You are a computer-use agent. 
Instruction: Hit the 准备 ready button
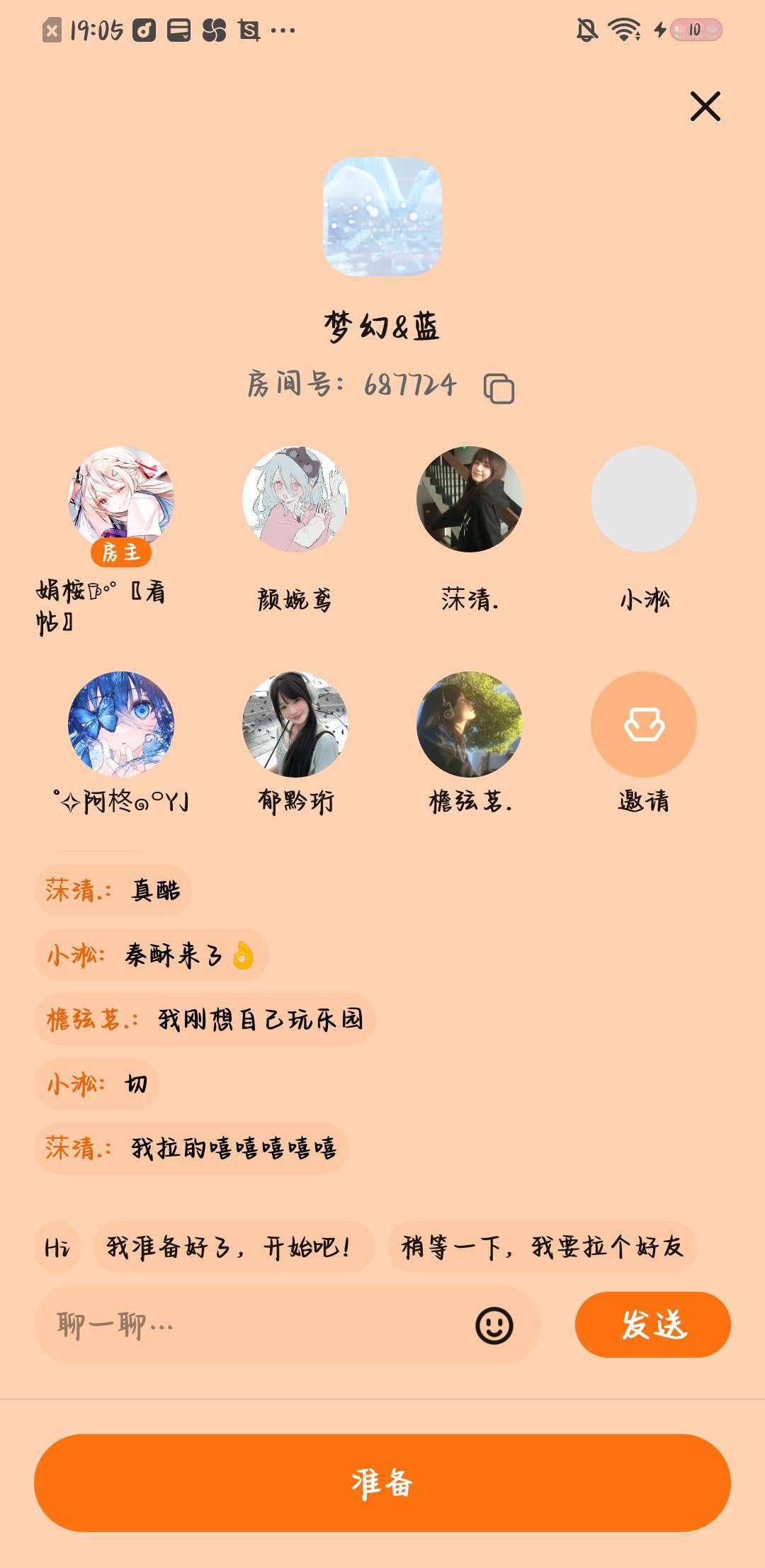point(382,1483)
